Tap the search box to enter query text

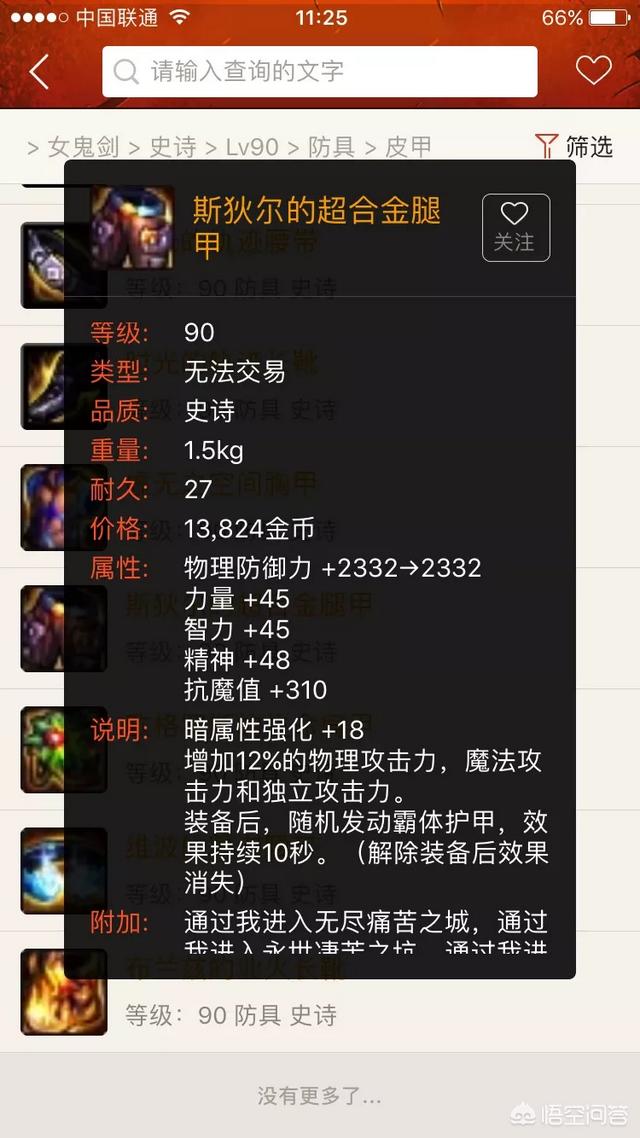(x=319, y=72)
